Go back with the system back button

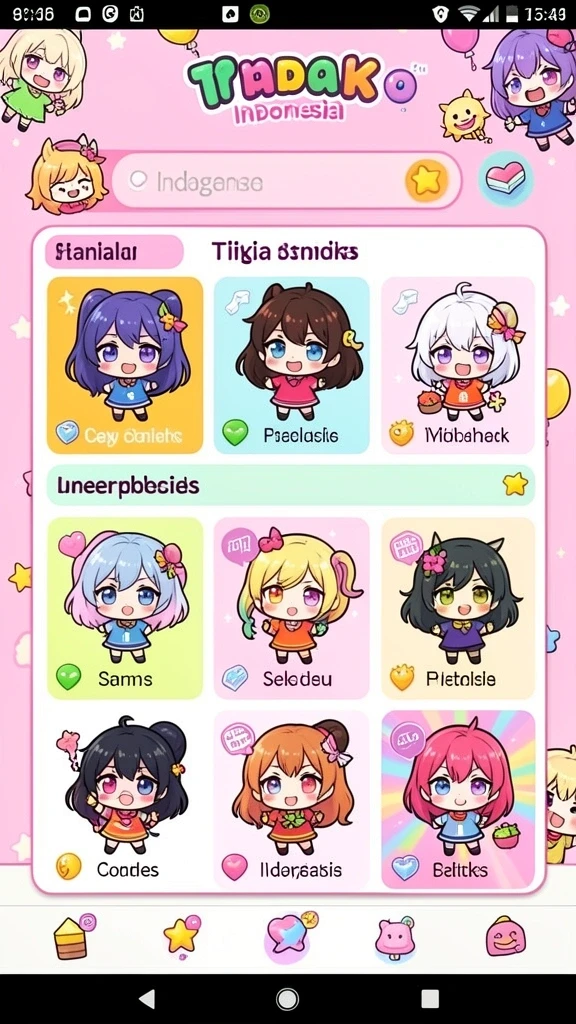148,999
